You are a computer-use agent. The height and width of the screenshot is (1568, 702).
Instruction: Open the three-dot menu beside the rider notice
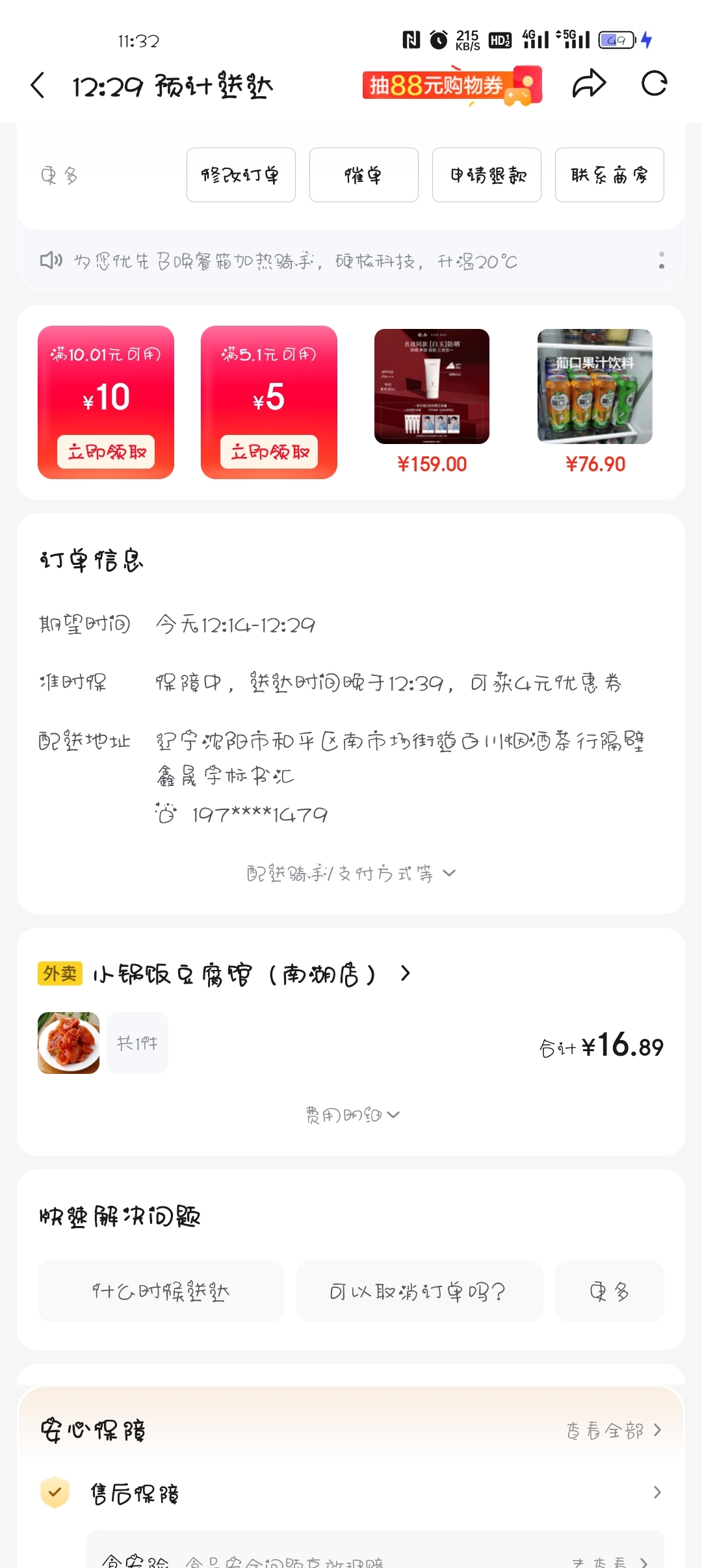pyautogui.click(x=661, y=261)
